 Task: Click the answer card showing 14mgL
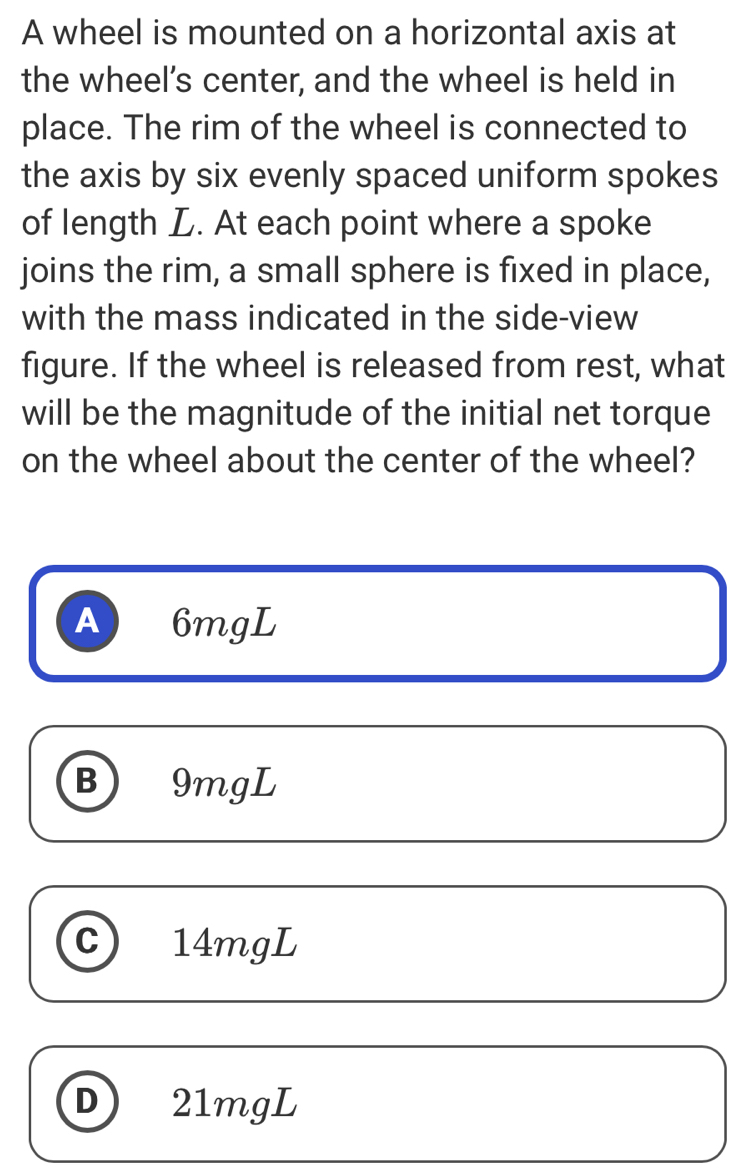[x=376, y=943]
